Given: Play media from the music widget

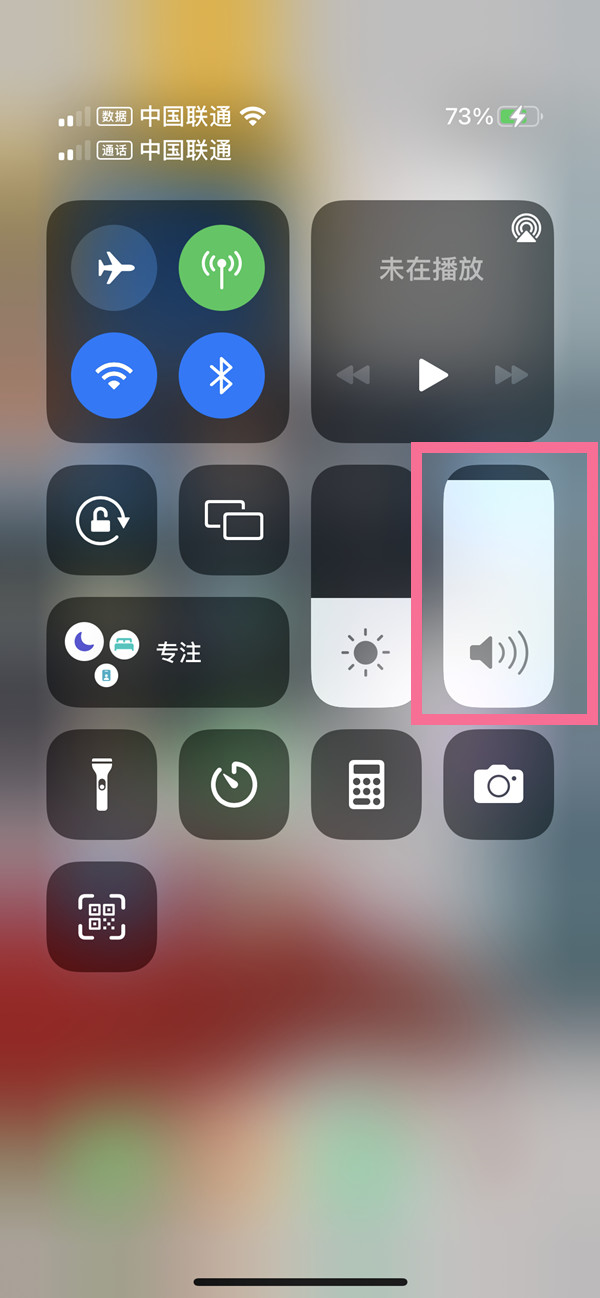Looking at the screenshot, I should click(432, 375).
